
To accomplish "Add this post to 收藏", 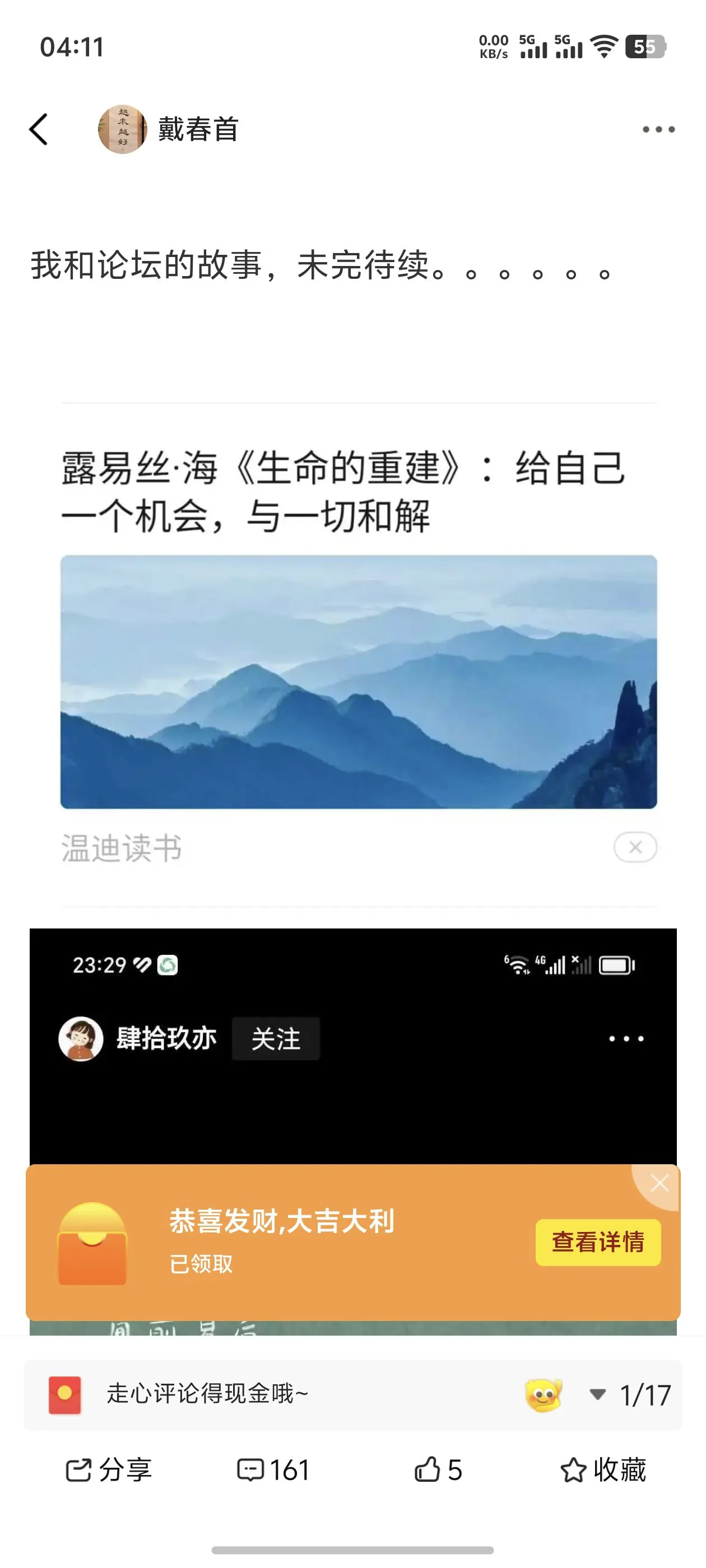I will click(603, 1470).
